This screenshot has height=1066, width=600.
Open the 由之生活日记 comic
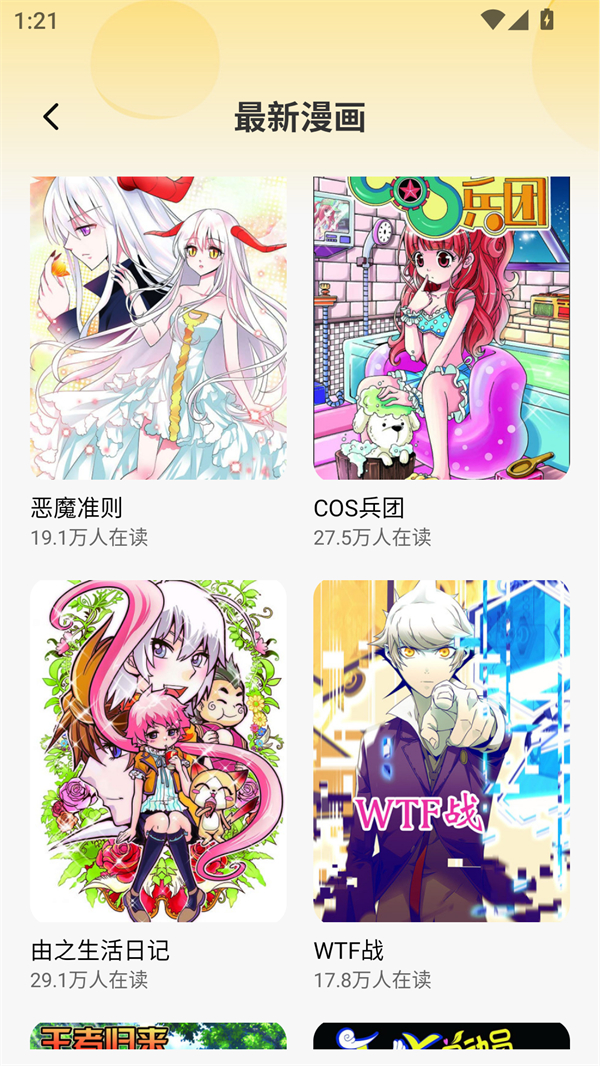point(158,750)
